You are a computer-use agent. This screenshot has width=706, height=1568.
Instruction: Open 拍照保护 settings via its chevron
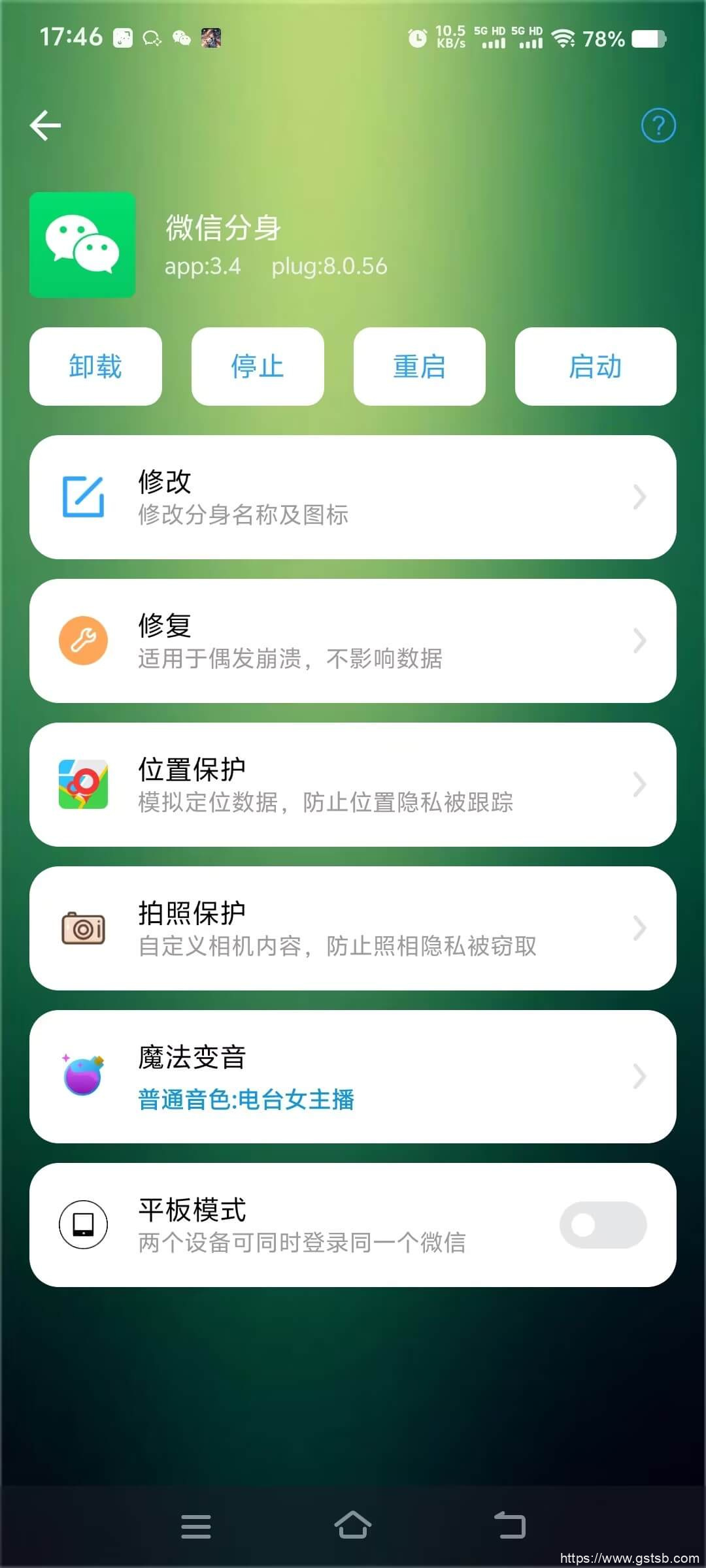pos(641,928)
